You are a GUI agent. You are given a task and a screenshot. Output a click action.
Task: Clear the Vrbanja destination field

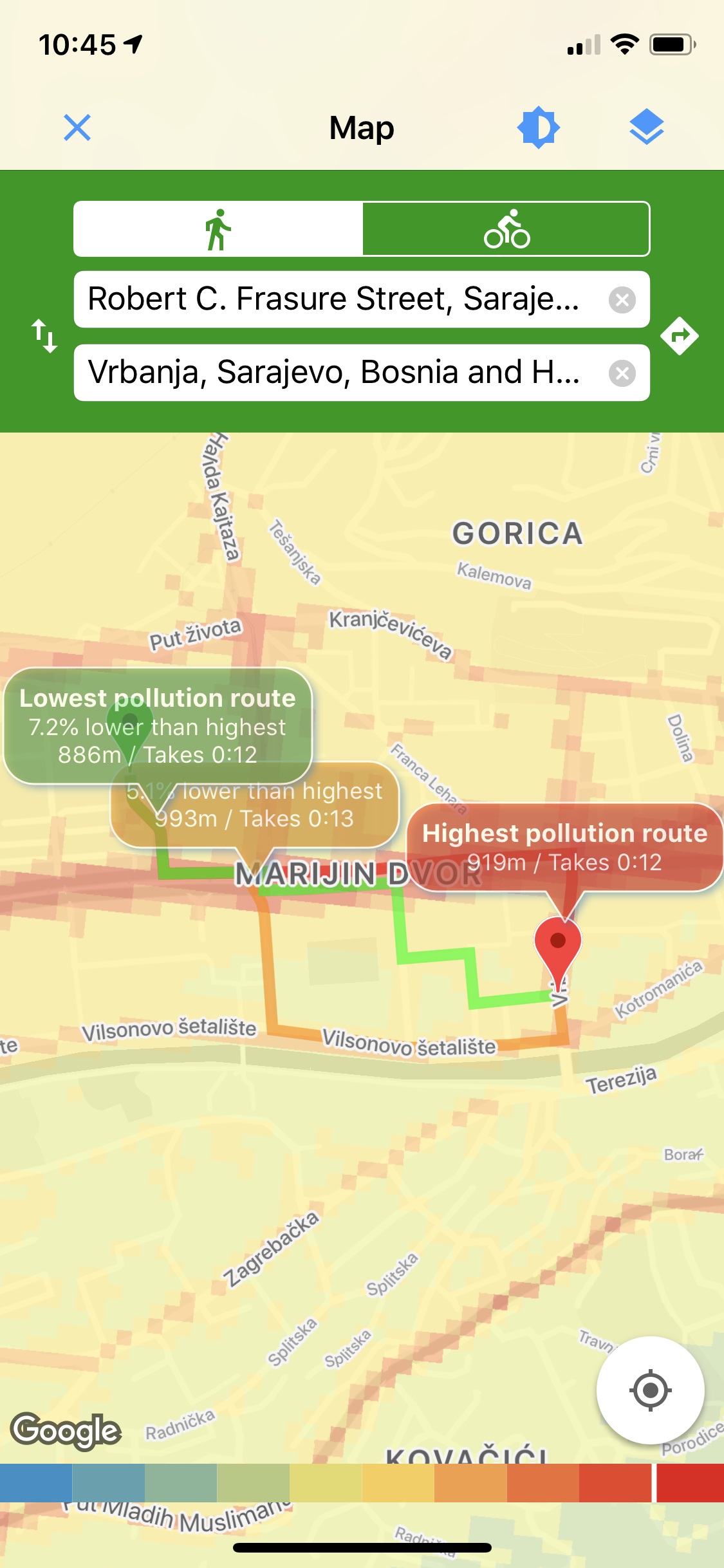[x=622, y=373]
